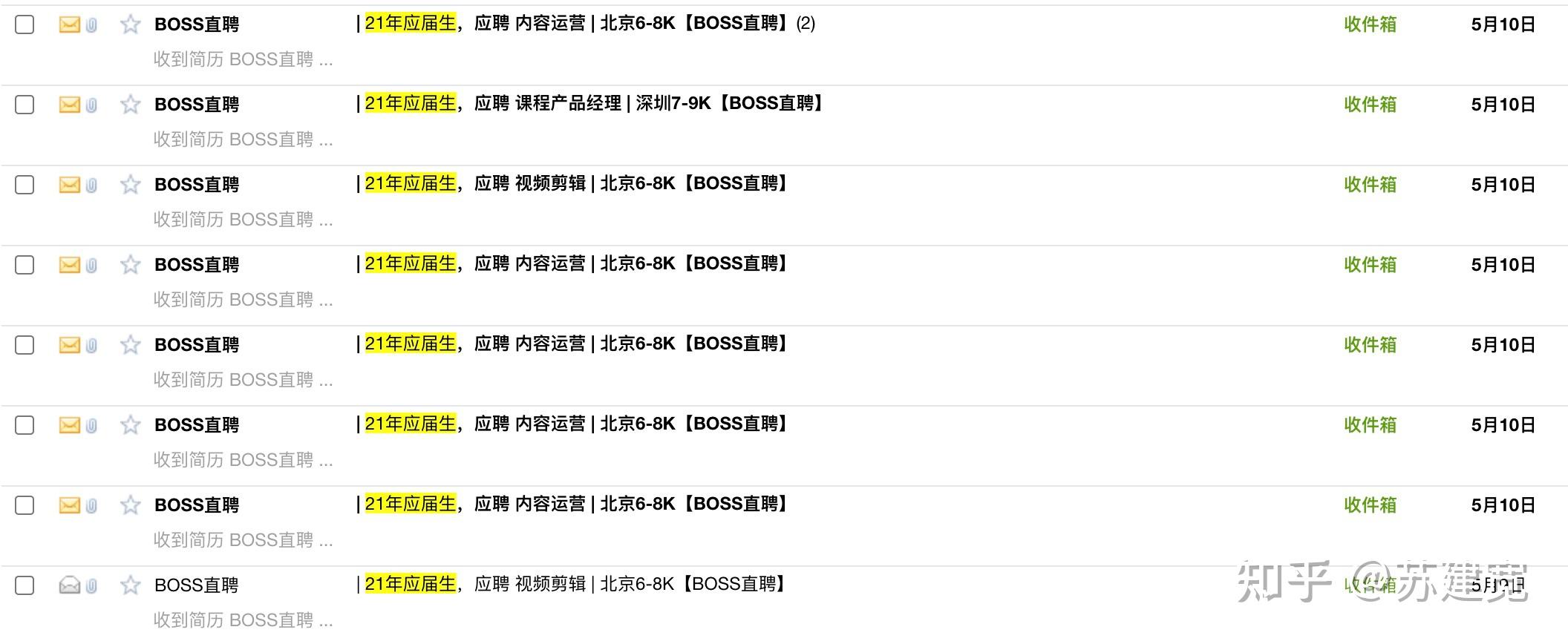Select checkbox of 内容运营 (2) thread
The image size is (1568, 644).
[24, 24]
